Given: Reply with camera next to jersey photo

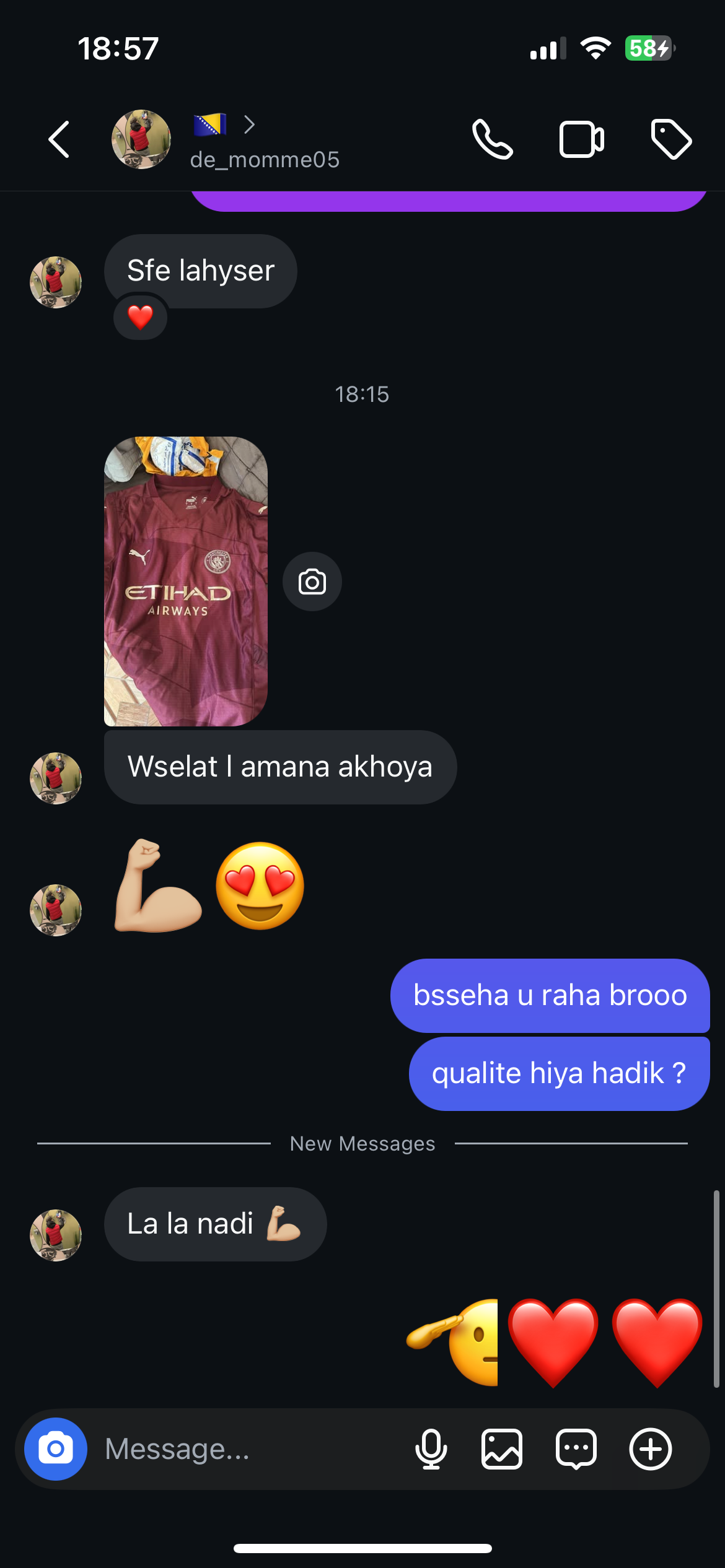Looking at the screenshot, I should tap(312, 581).
